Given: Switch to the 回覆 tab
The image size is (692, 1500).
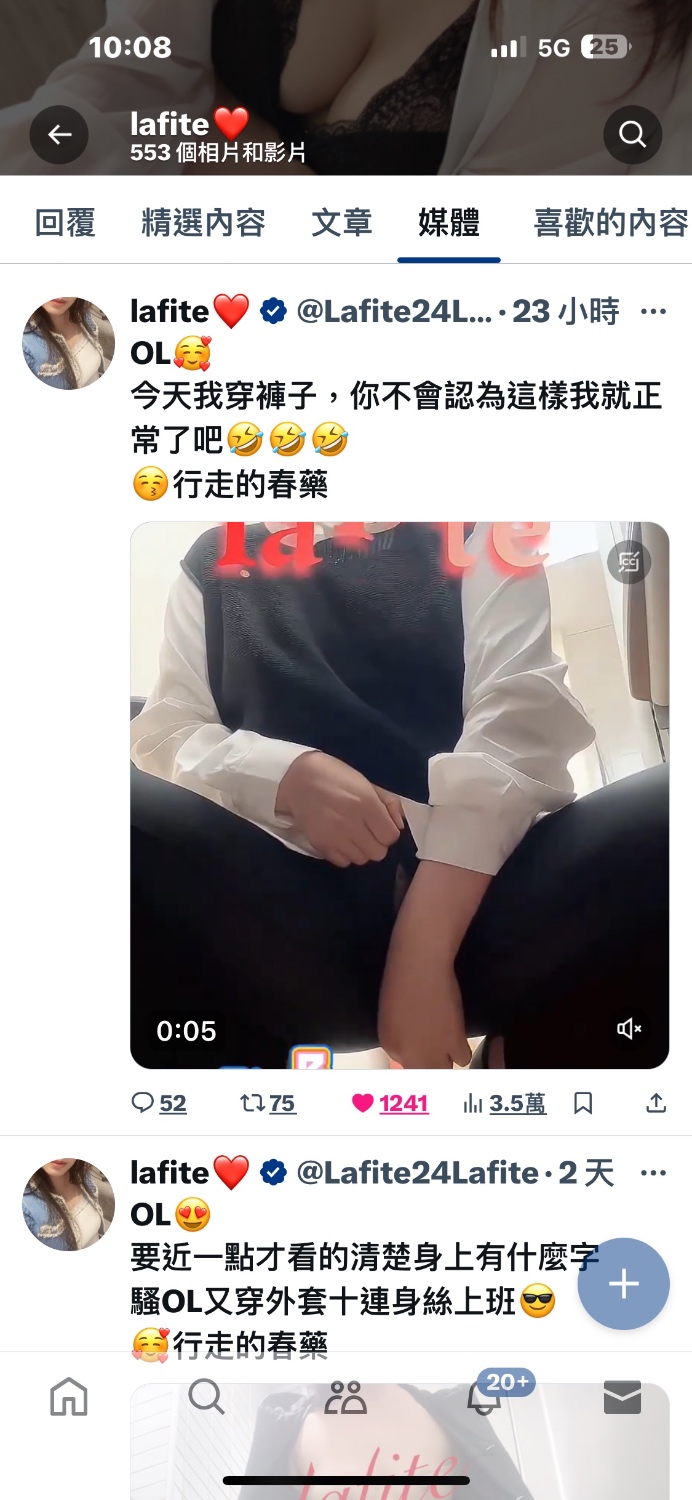Looking at the screenshot, I should coord(65,222).
